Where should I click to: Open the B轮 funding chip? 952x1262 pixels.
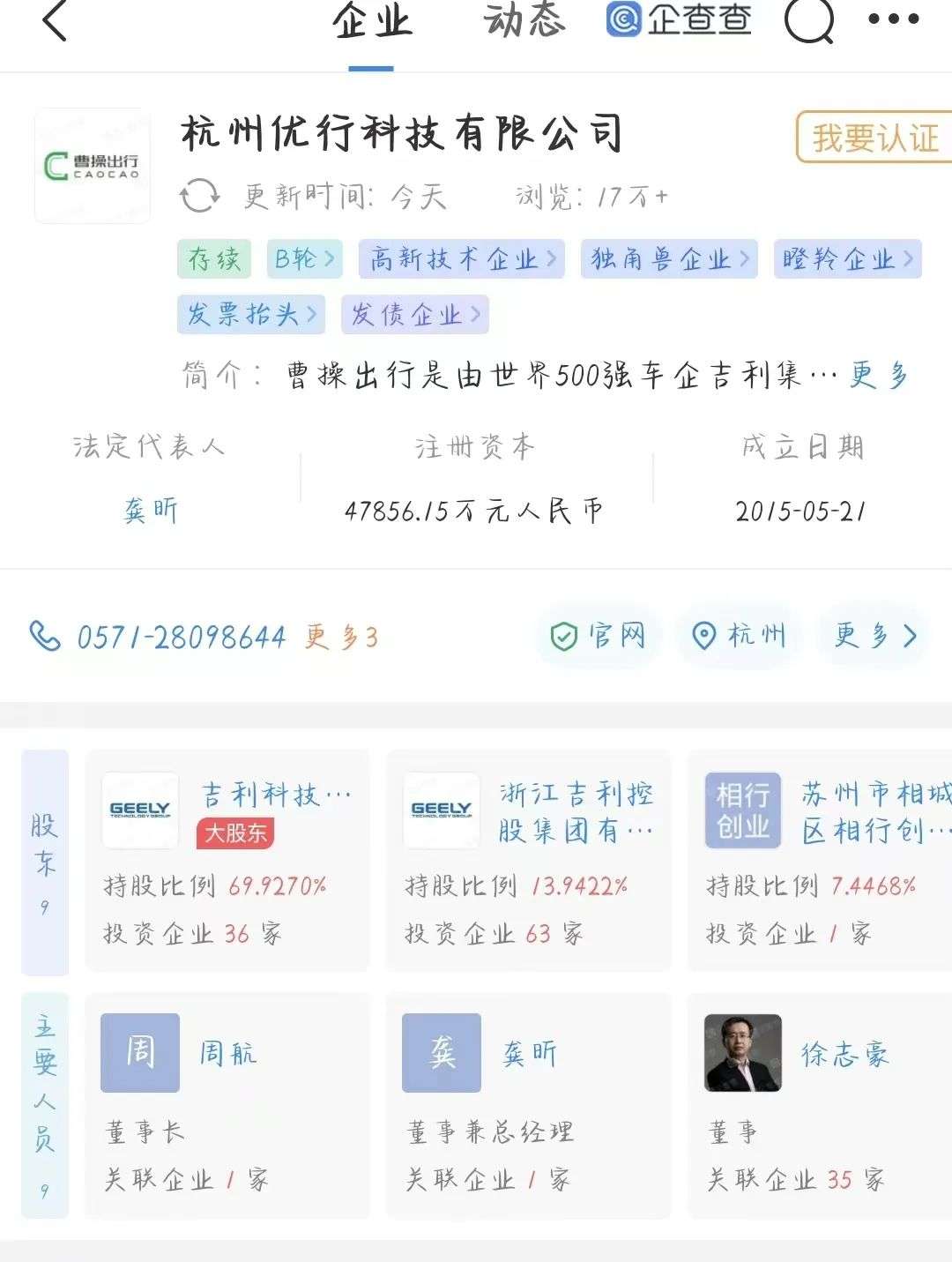pos(304,259)
